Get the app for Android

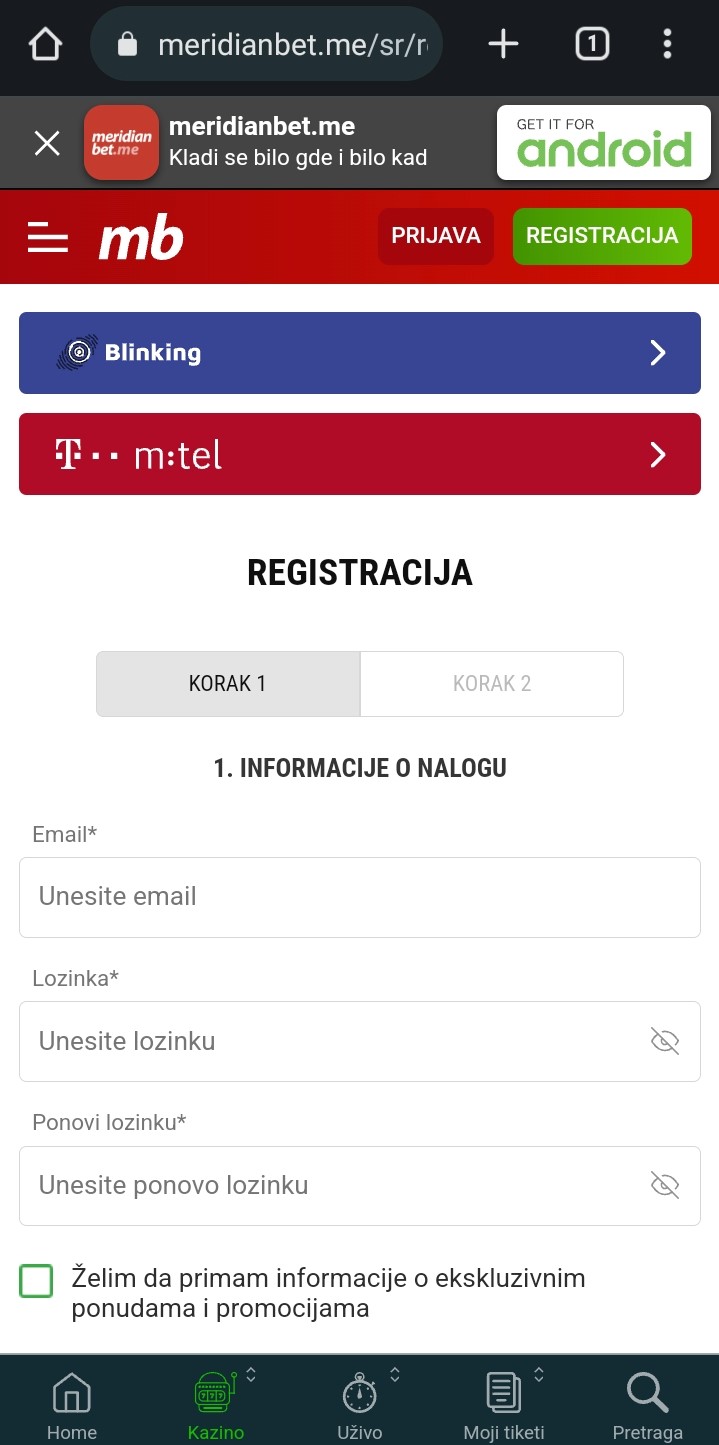click(x=604, y=143)
